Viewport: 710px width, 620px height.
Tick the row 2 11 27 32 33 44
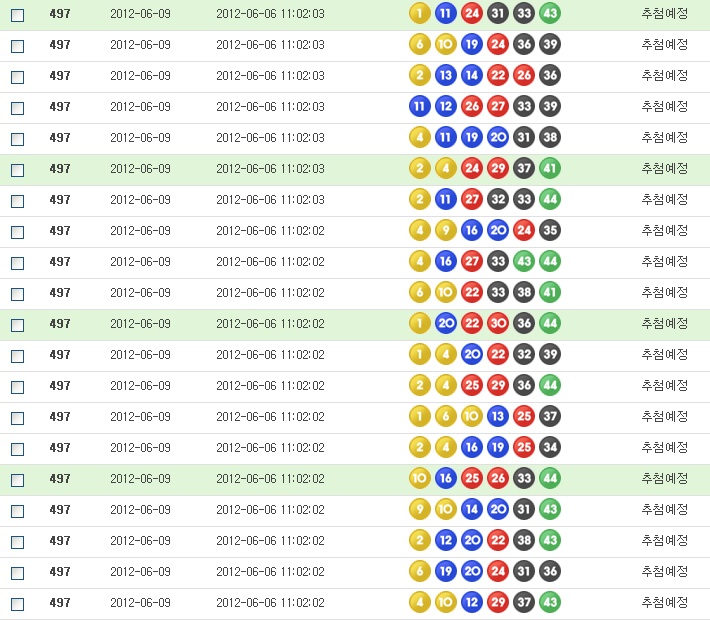17,201
